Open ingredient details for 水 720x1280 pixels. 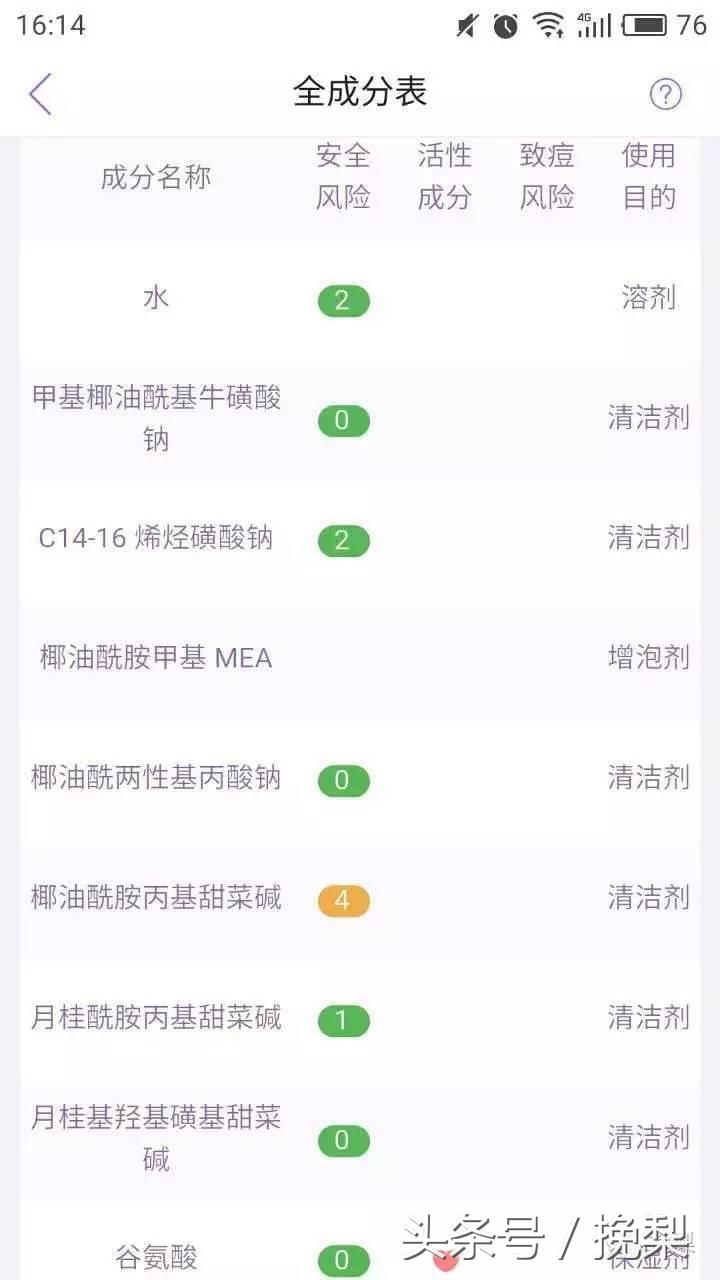pyautogui.click(x=360, y=299)
